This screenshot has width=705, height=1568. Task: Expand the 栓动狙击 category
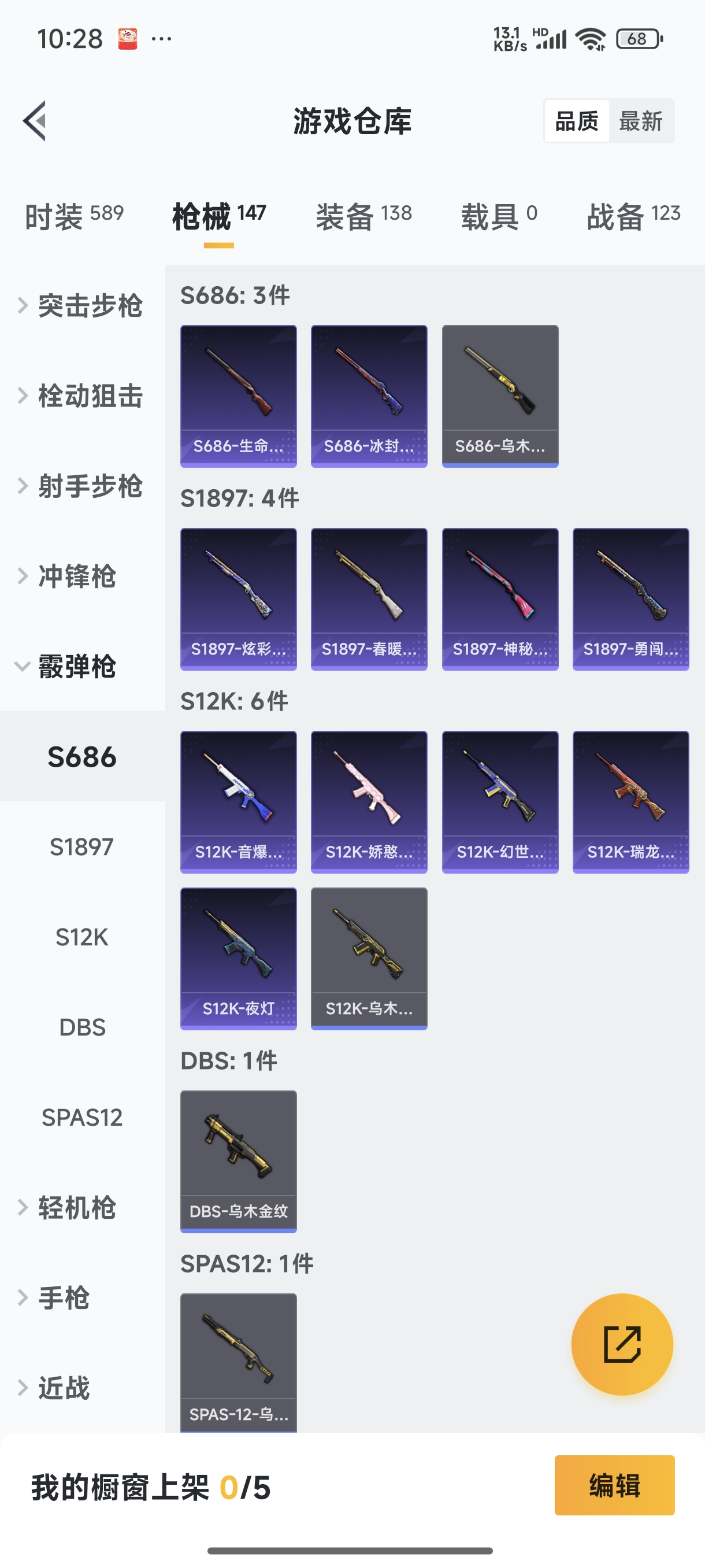click(x=81, y=395)
